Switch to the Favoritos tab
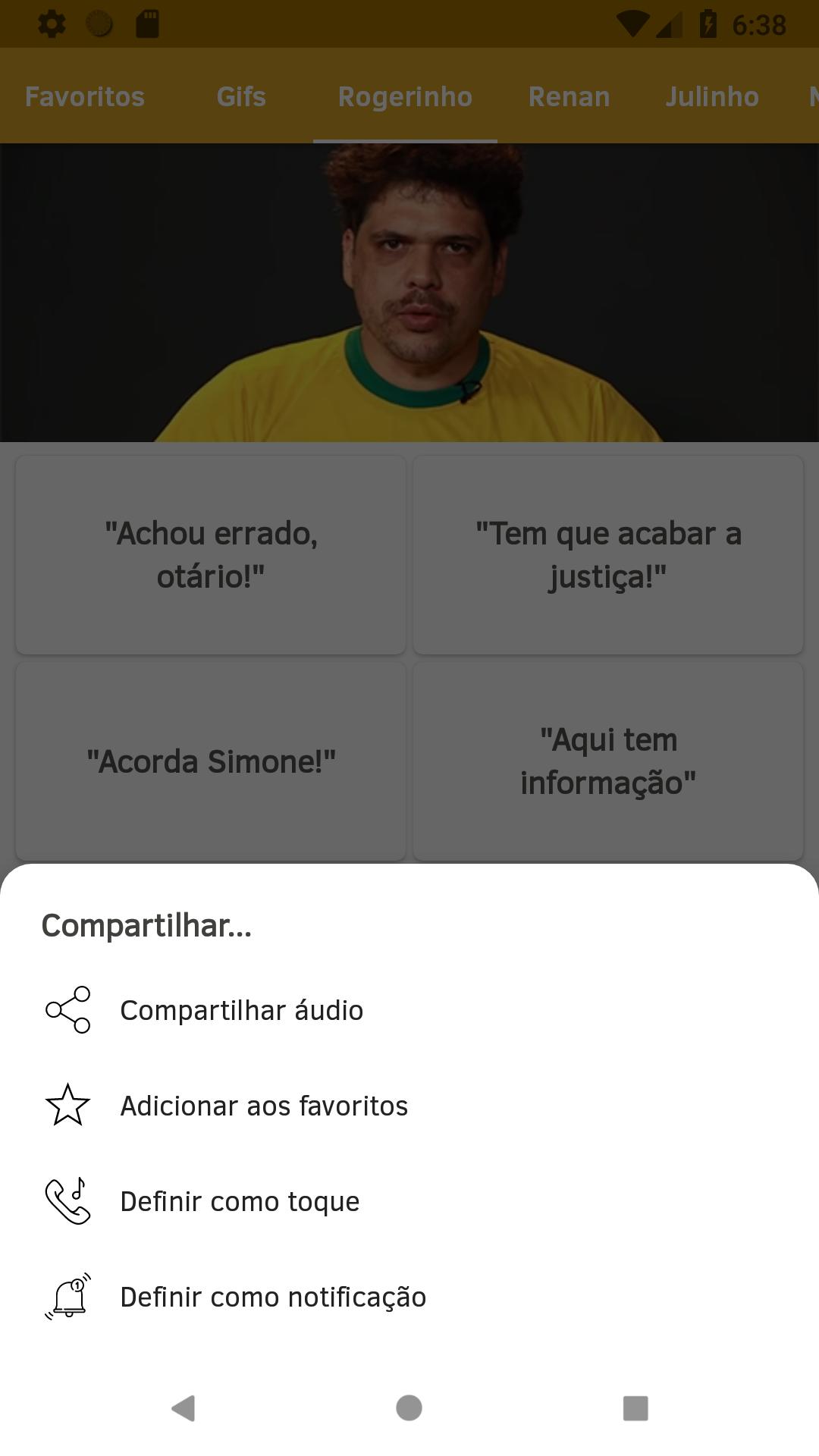The image size is (819, 1456). 84,96
